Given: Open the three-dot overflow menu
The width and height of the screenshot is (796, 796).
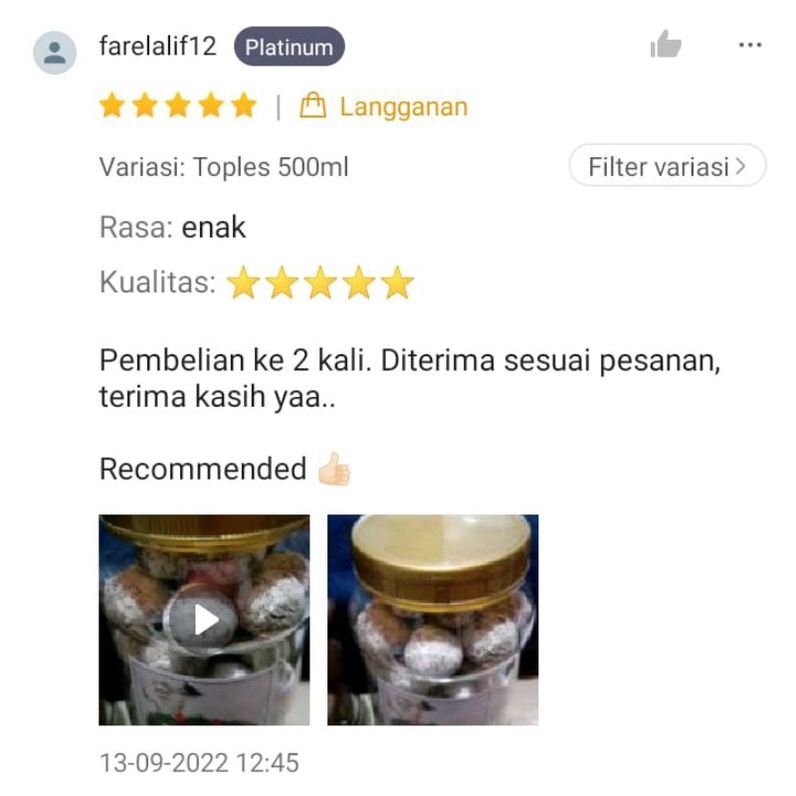Looking at the screenshot, I should (750, 45).
